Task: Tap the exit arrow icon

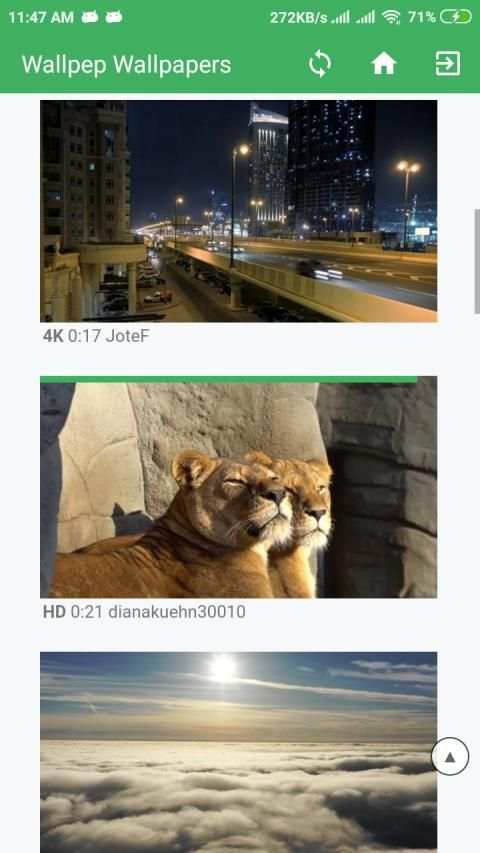Action: tap(447, 64)
